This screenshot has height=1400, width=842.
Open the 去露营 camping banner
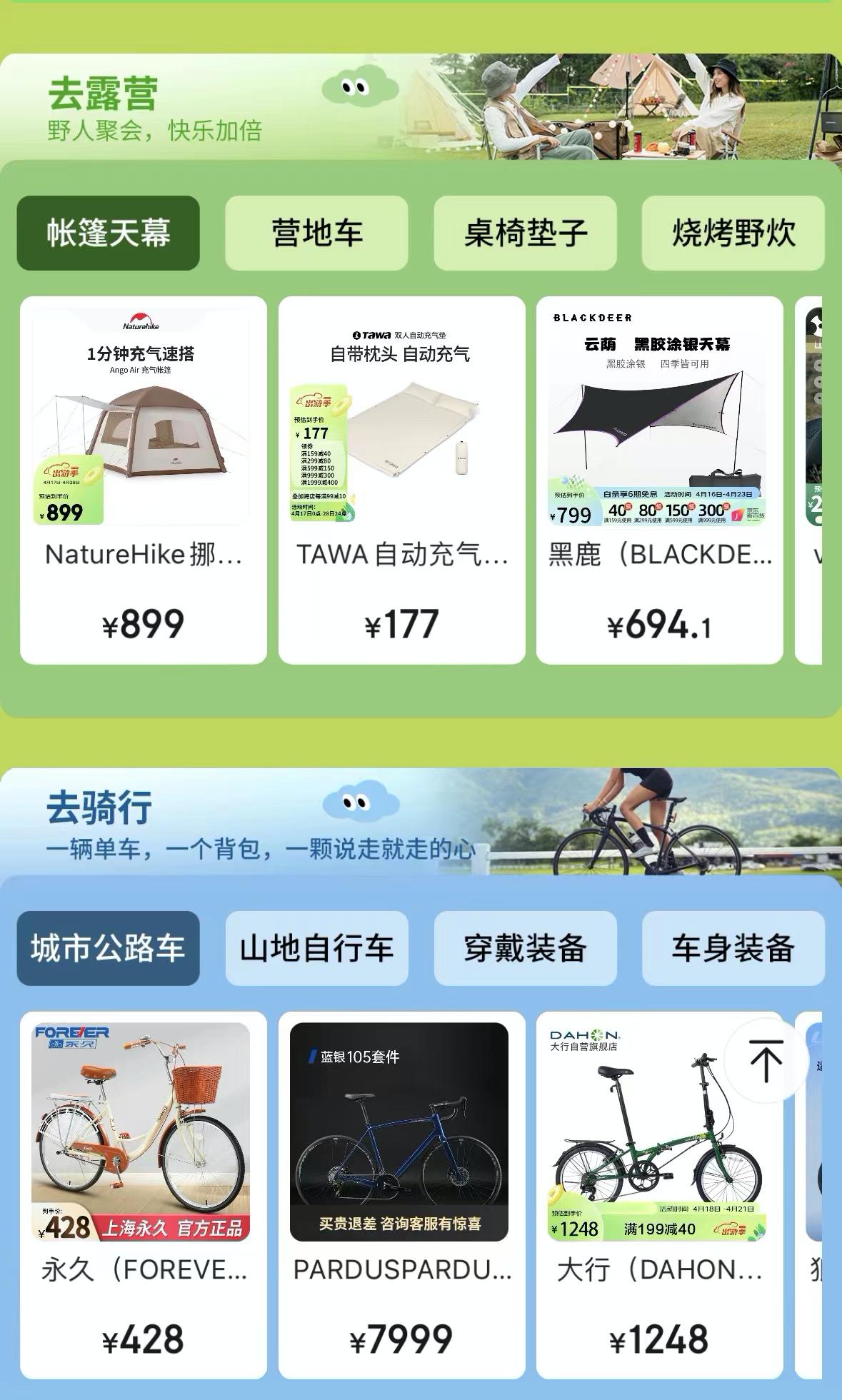click(x=421, y=107)
